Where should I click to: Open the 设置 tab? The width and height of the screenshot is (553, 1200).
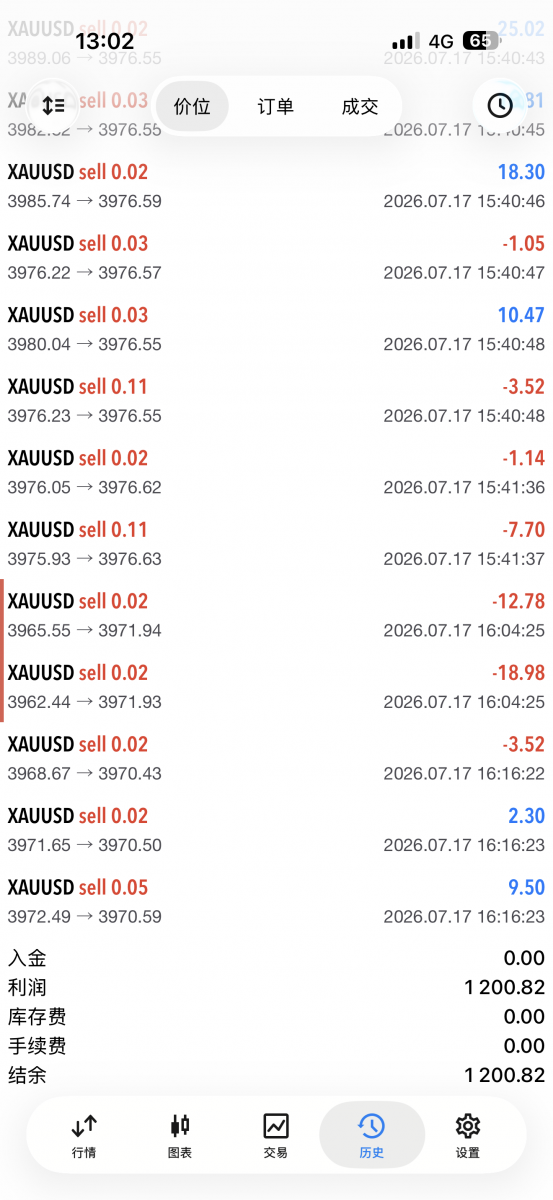tap(468, 1136)
